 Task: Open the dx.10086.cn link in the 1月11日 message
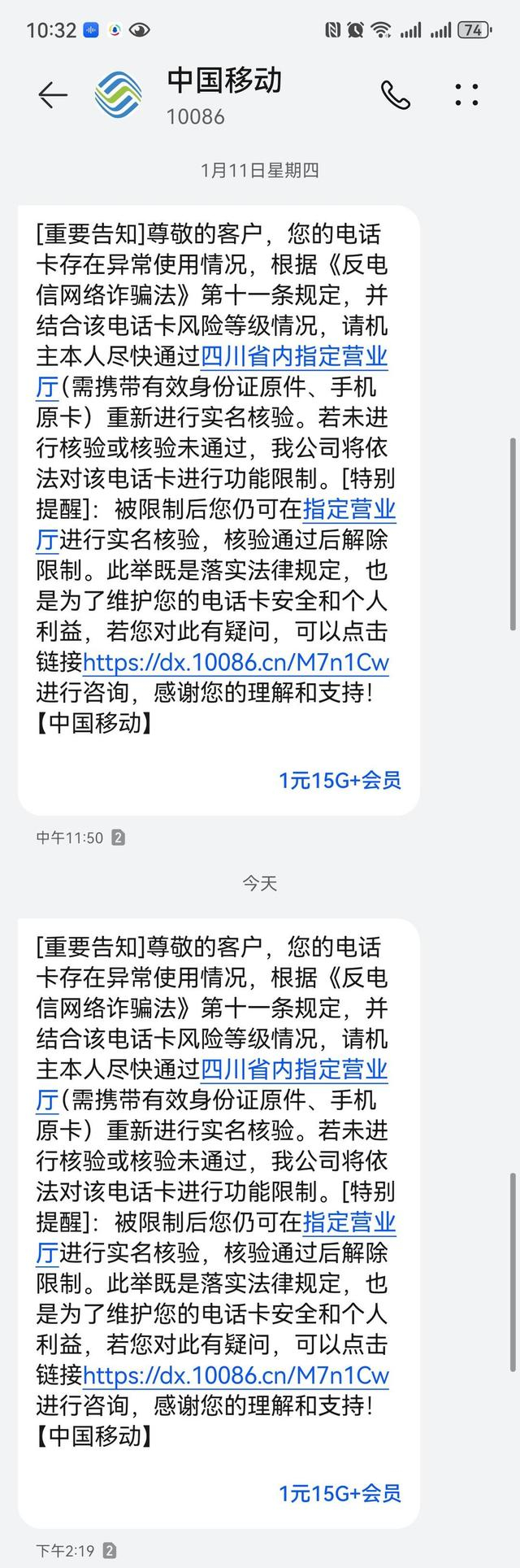236,662
